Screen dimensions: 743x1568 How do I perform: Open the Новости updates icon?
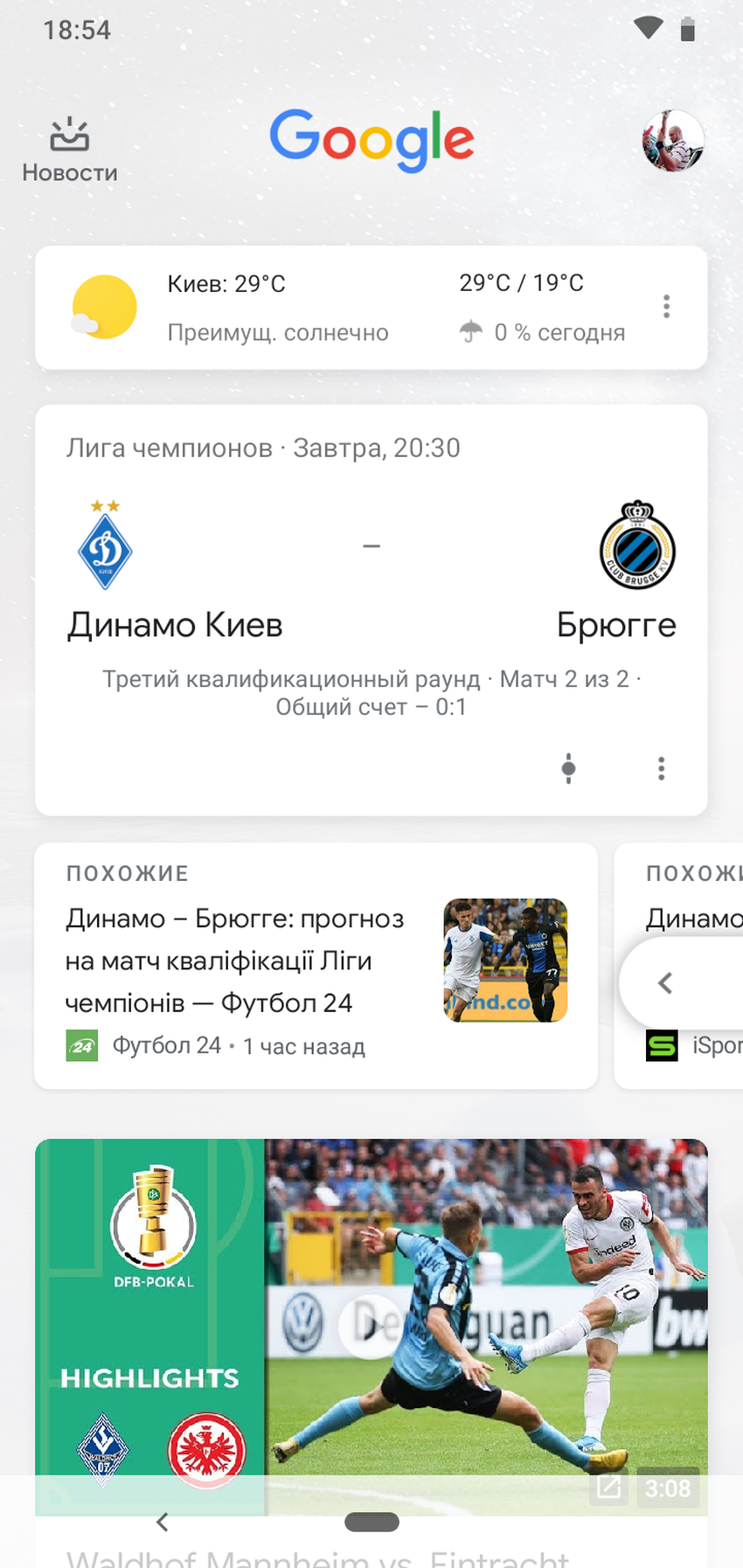coord(70,149)
